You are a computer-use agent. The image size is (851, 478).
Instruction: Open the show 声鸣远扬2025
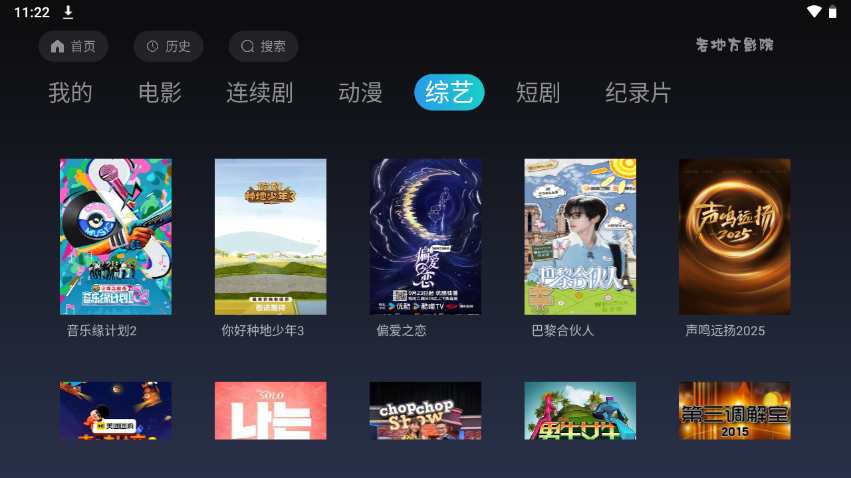point(734,237)
